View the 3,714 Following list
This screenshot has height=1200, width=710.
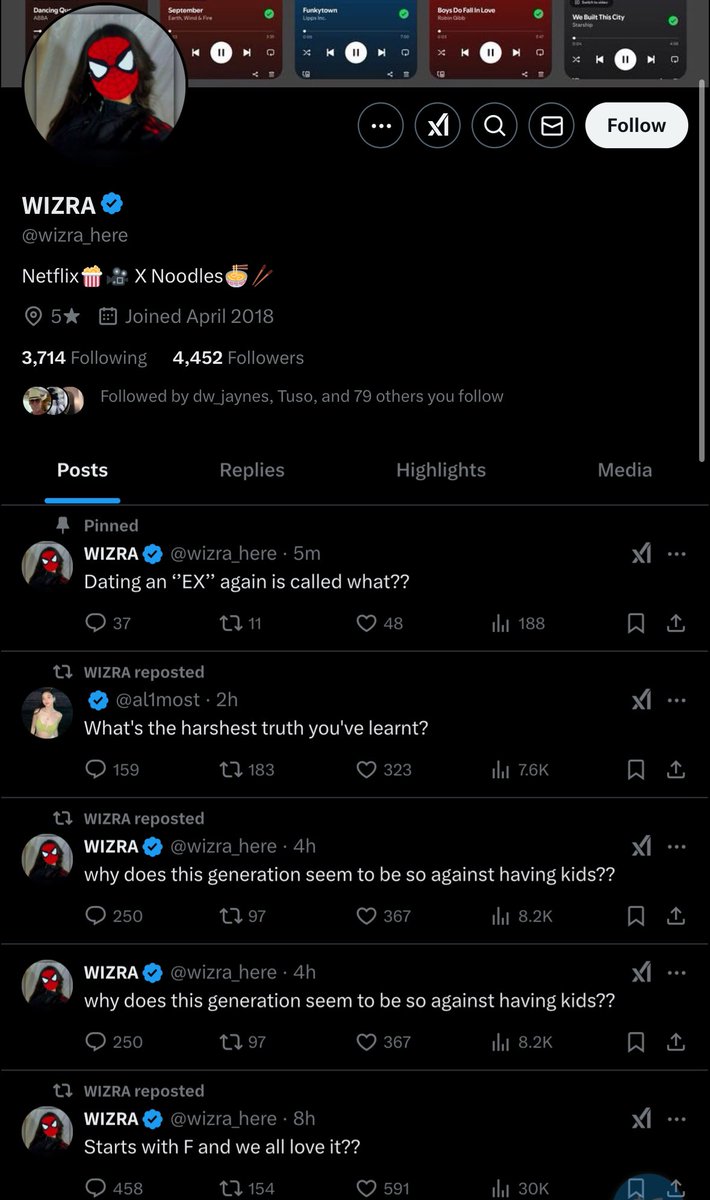point(84,358)
